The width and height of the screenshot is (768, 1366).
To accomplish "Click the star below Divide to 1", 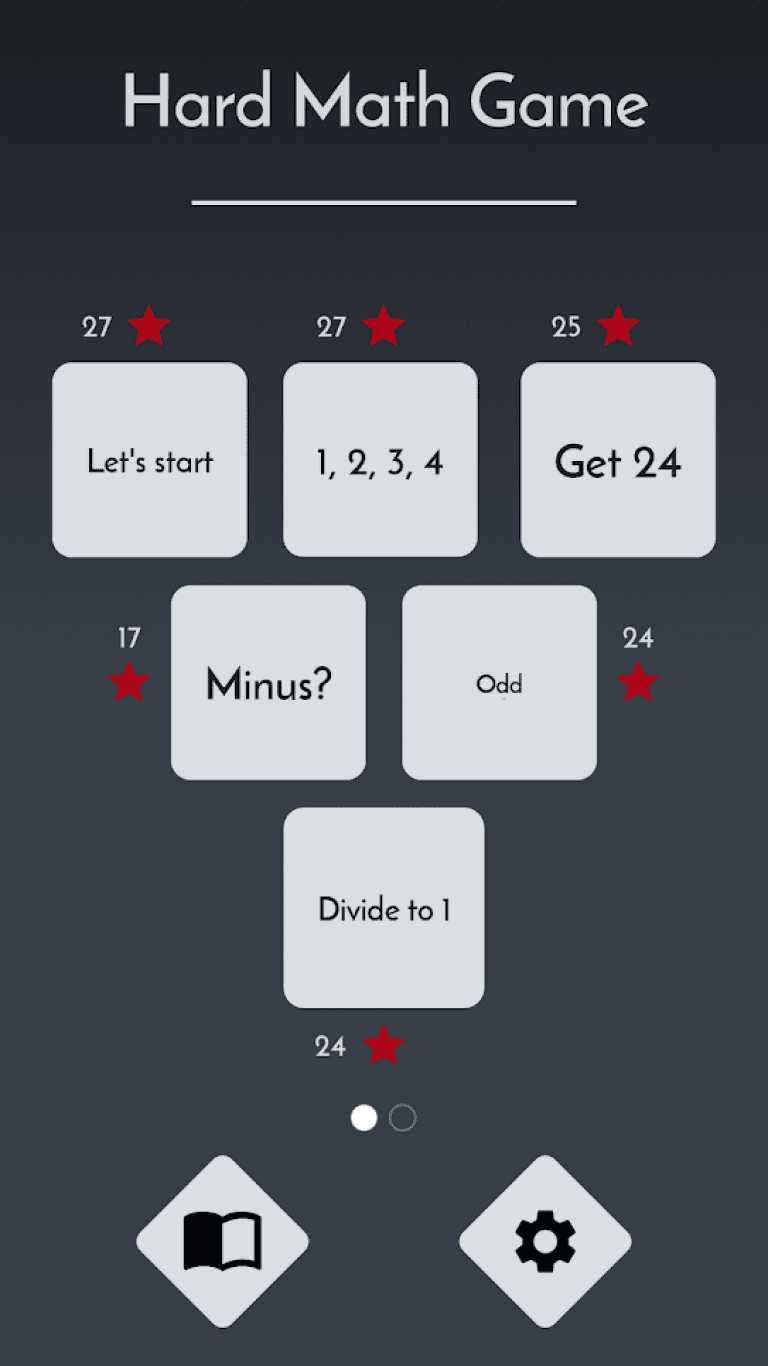I will (383, 1046).
